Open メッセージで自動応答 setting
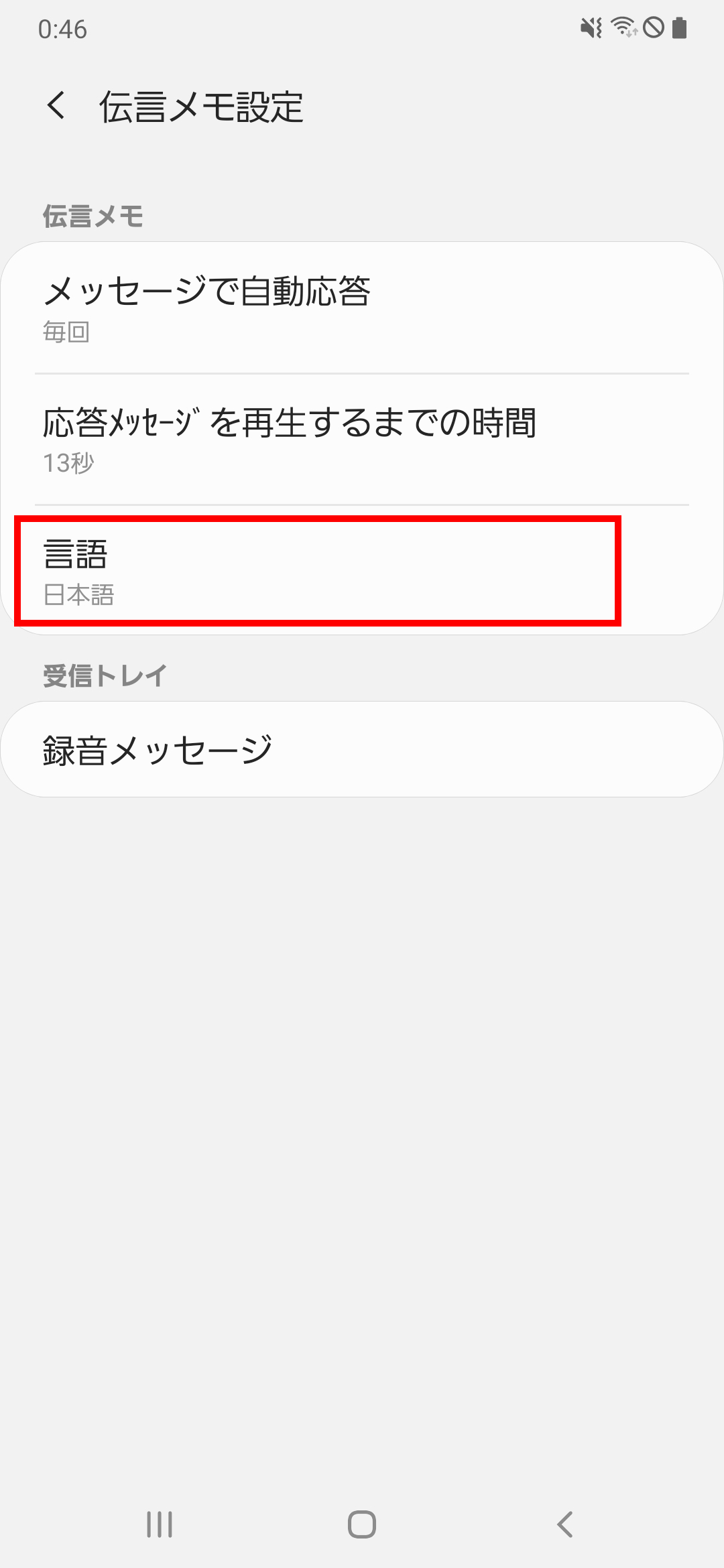Viewport: 724px width, 1568px height. [x=362, y=308]
